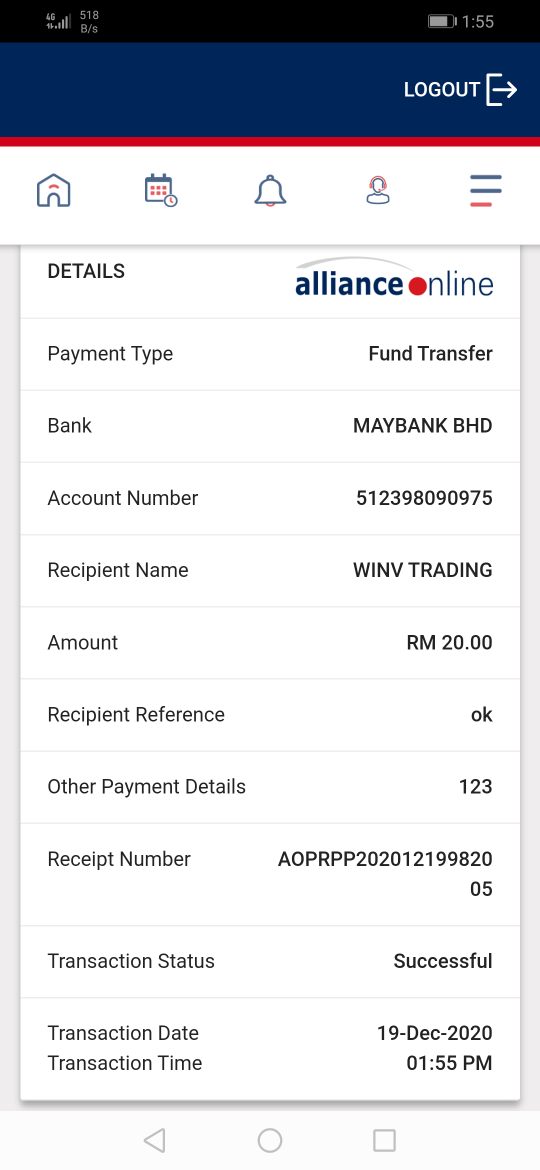Tap the system home button

(x=270, y=1140)
